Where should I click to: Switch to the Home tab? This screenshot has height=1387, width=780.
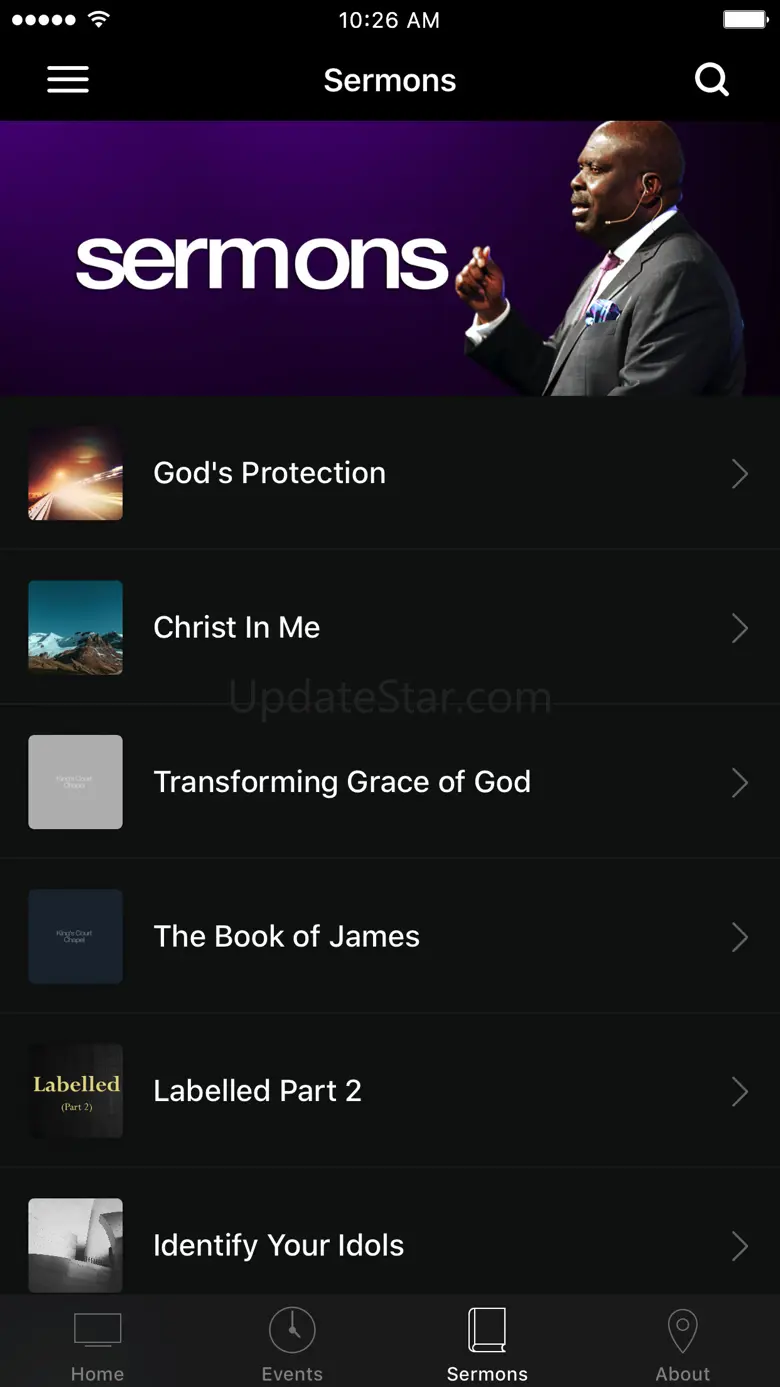[97, 1344]
